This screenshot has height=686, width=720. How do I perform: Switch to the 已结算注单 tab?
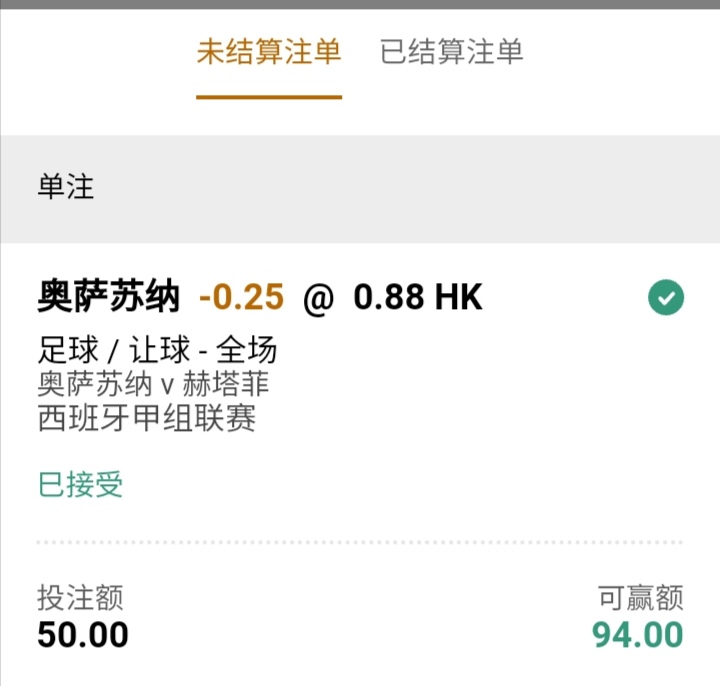451,52
